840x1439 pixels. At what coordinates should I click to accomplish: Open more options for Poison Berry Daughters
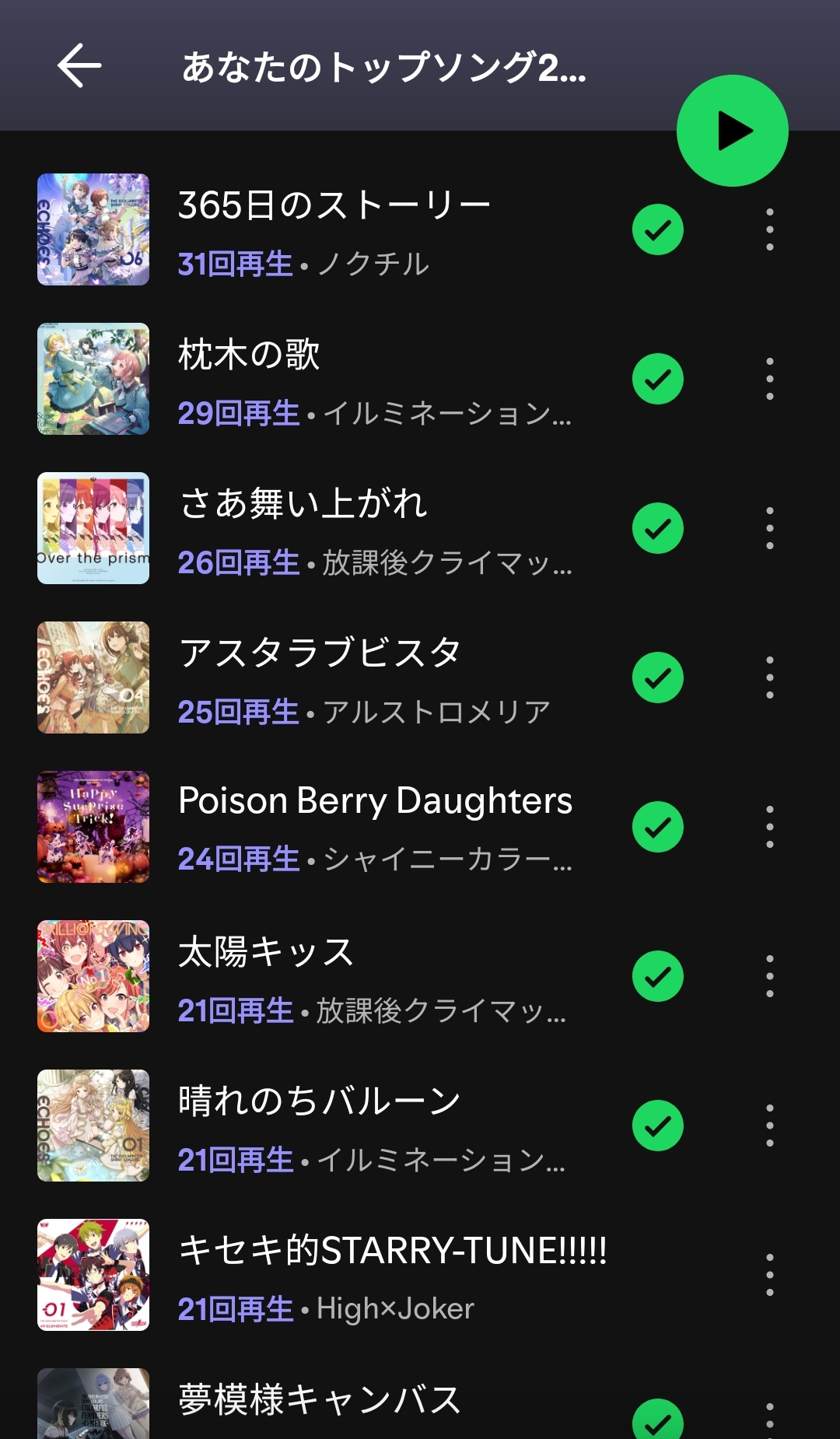(769, 827)
